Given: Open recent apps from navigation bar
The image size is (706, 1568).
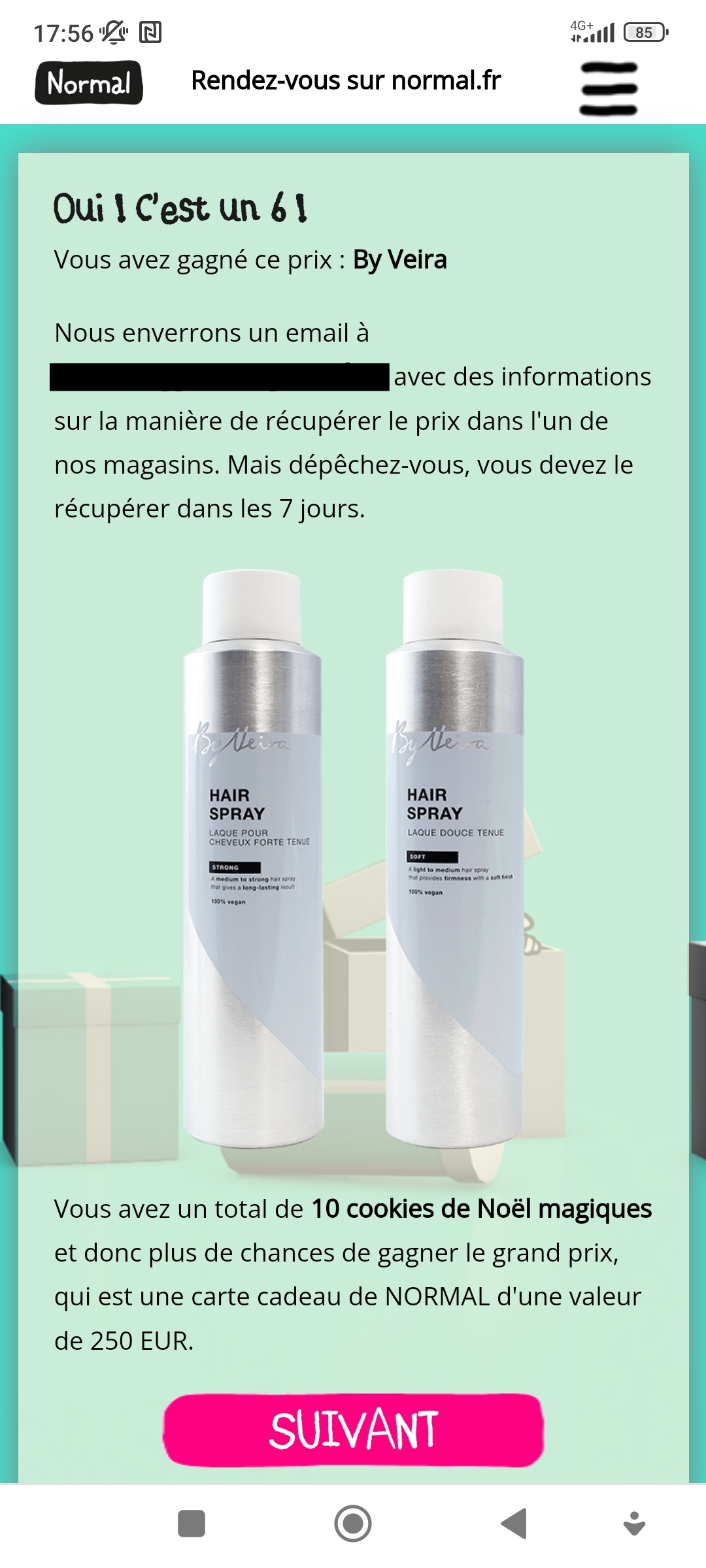Looking at the screenshot, I should (x=192, y=1524).
